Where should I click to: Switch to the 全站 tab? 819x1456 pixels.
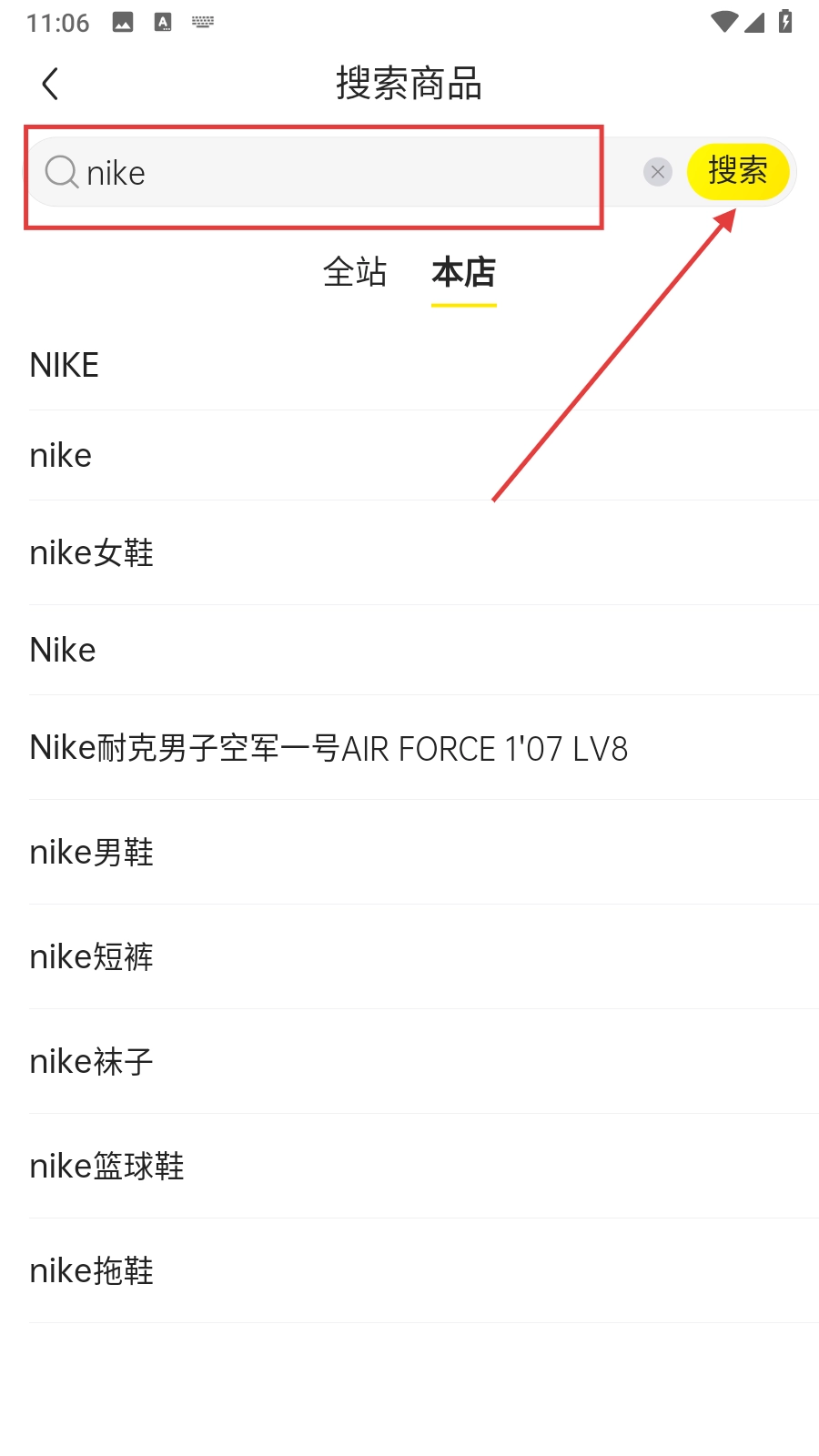(x=355, y=272)
